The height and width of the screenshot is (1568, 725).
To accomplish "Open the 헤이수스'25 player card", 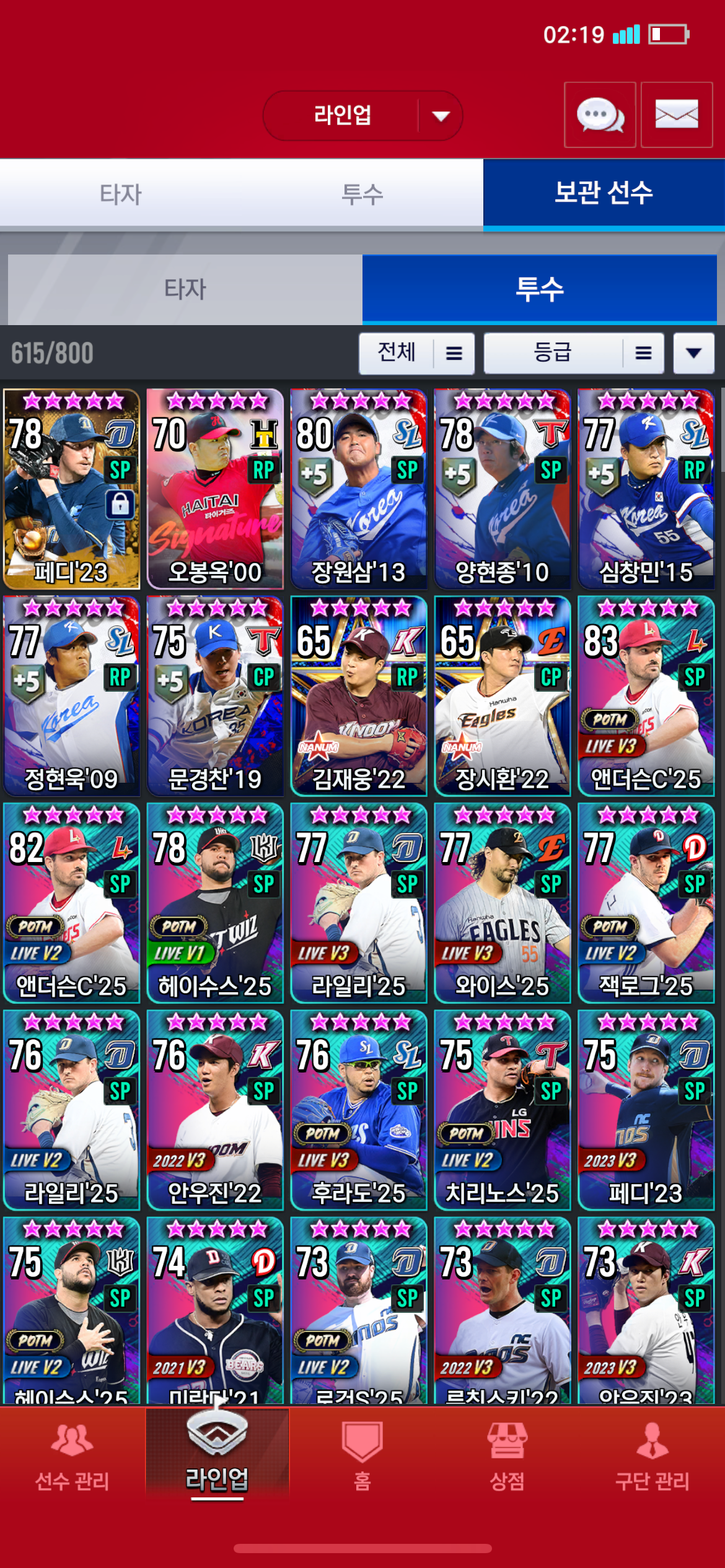I will click(215, 903).
